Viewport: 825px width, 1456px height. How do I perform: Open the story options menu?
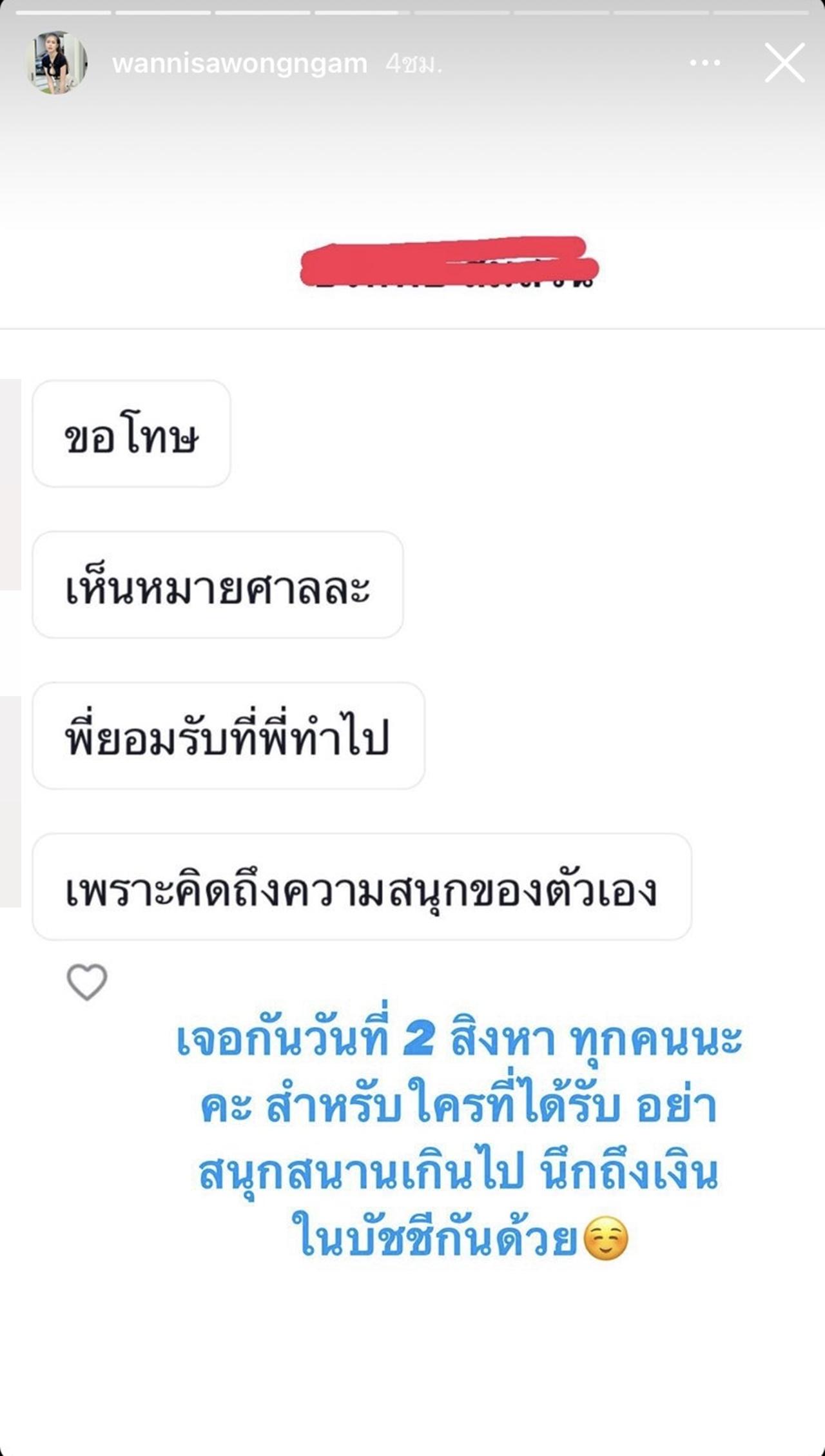coord(704,63)
